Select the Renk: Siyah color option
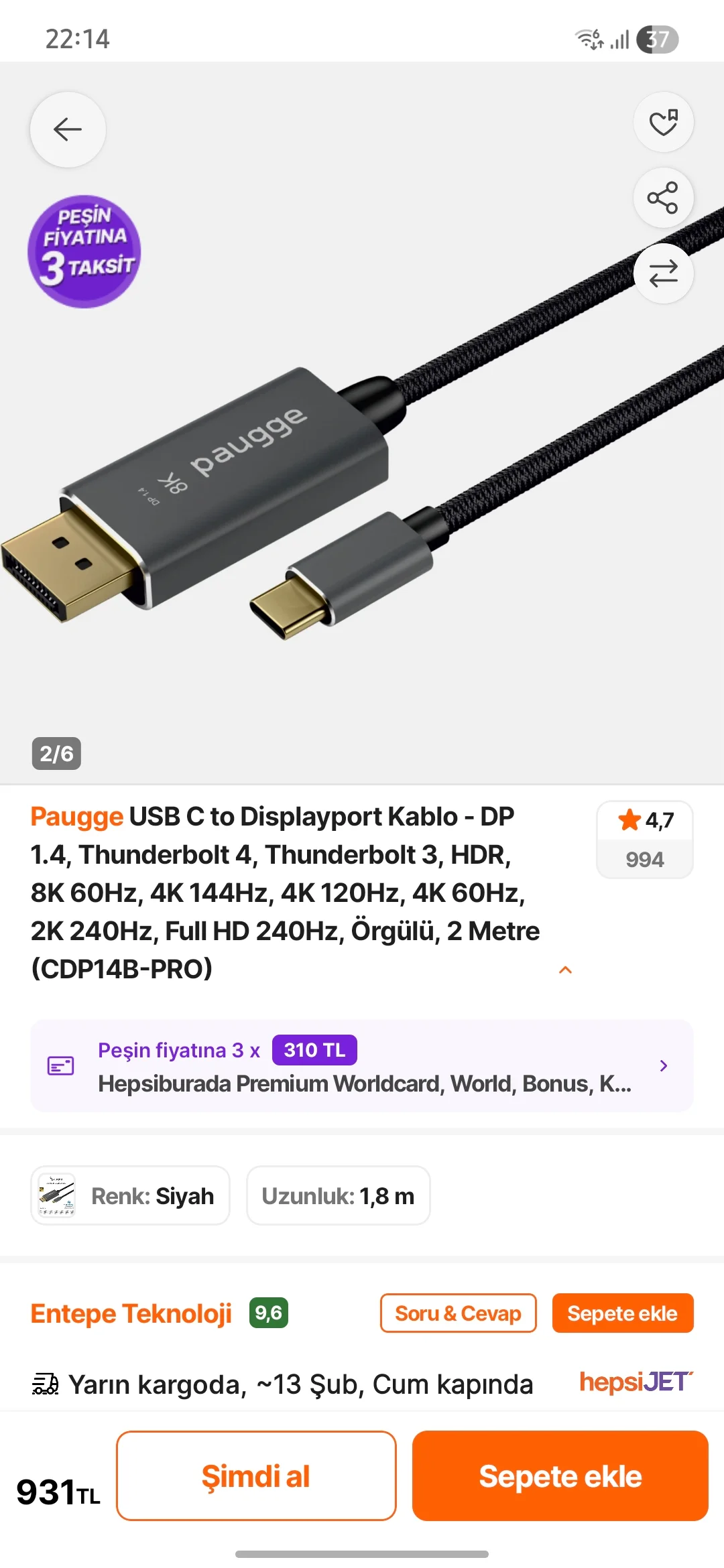The width and height of the screenshot is (724, 1568). (130, 1195)
